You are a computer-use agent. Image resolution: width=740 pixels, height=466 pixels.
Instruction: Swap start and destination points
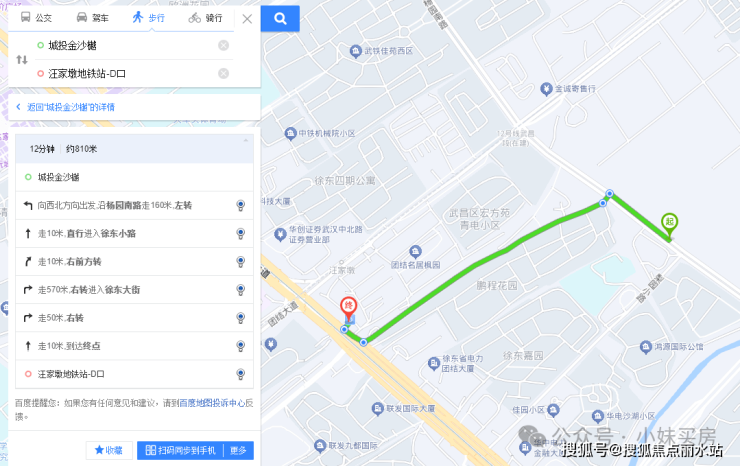click(22, 60)
